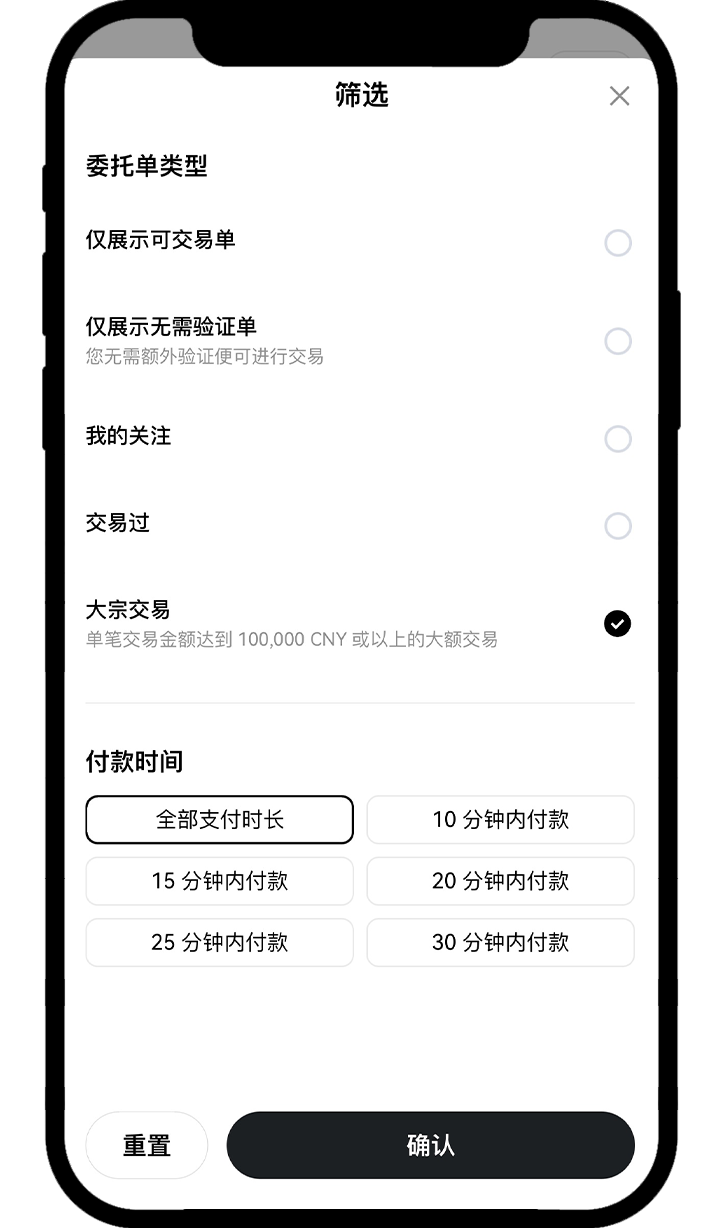Image resolution: width=723 pixels, height=1228 pixels.
Task: Select 交易过 filter
Action: pyautogui.click(x=617, y=526)
